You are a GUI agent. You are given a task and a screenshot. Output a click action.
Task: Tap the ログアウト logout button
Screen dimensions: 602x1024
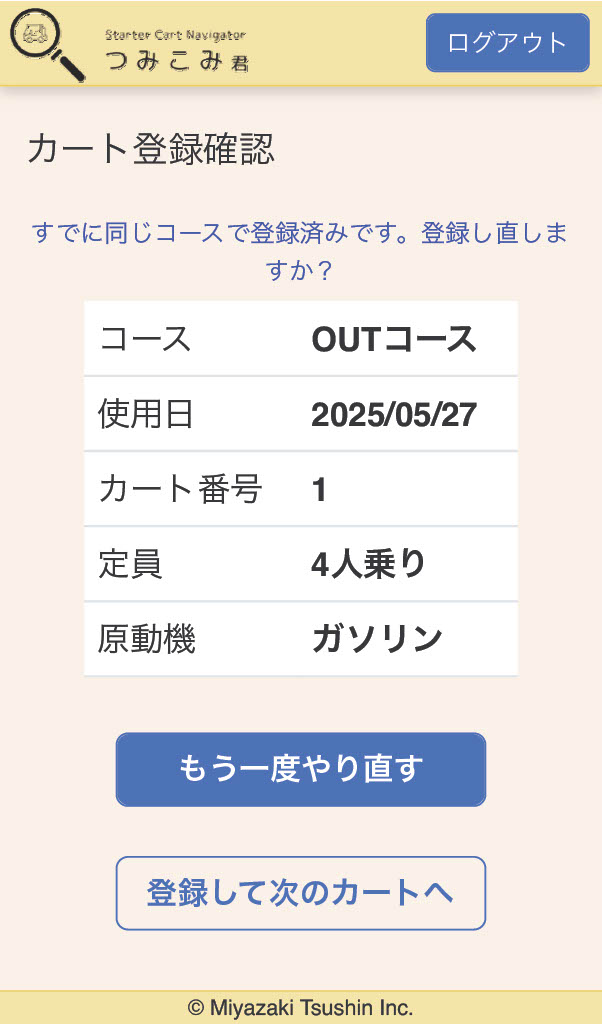(507, 42)
